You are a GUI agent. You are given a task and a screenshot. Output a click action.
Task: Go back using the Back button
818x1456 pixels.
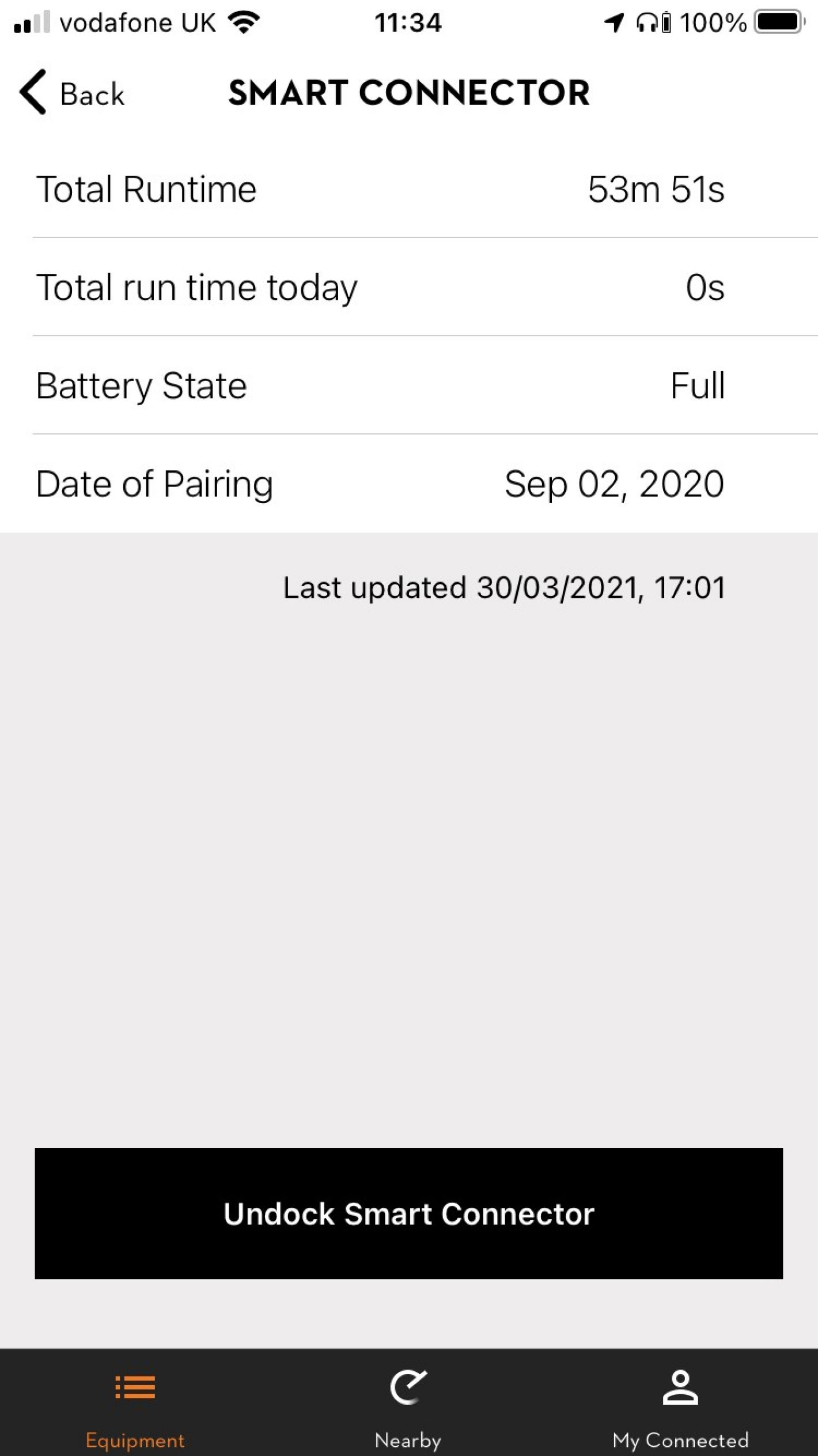click(72, 93)
